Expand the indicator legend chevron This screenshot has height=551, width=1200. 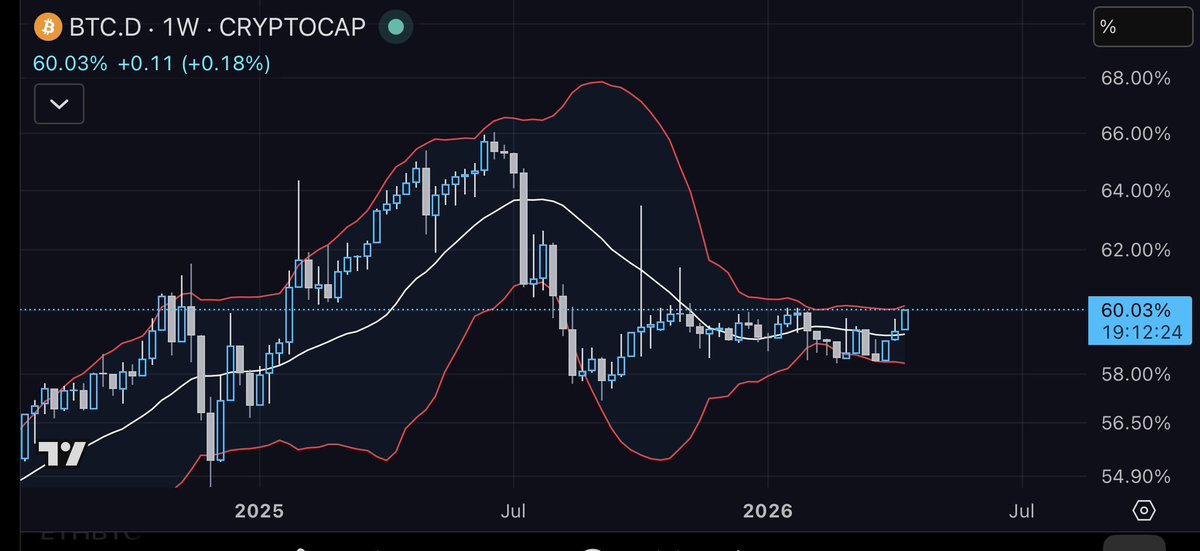coord(59,103)
